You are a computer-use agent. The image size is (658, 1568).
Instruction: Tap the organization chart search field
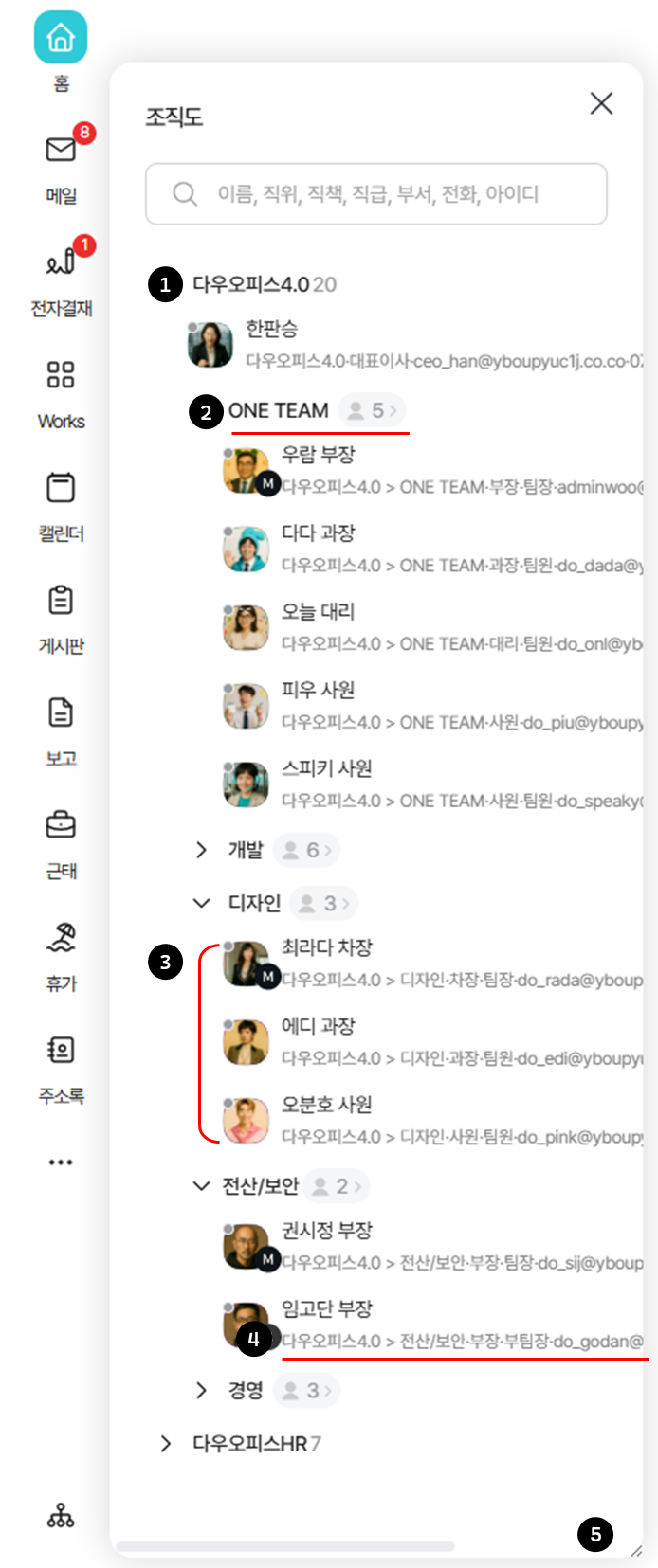tap(376, 194)
